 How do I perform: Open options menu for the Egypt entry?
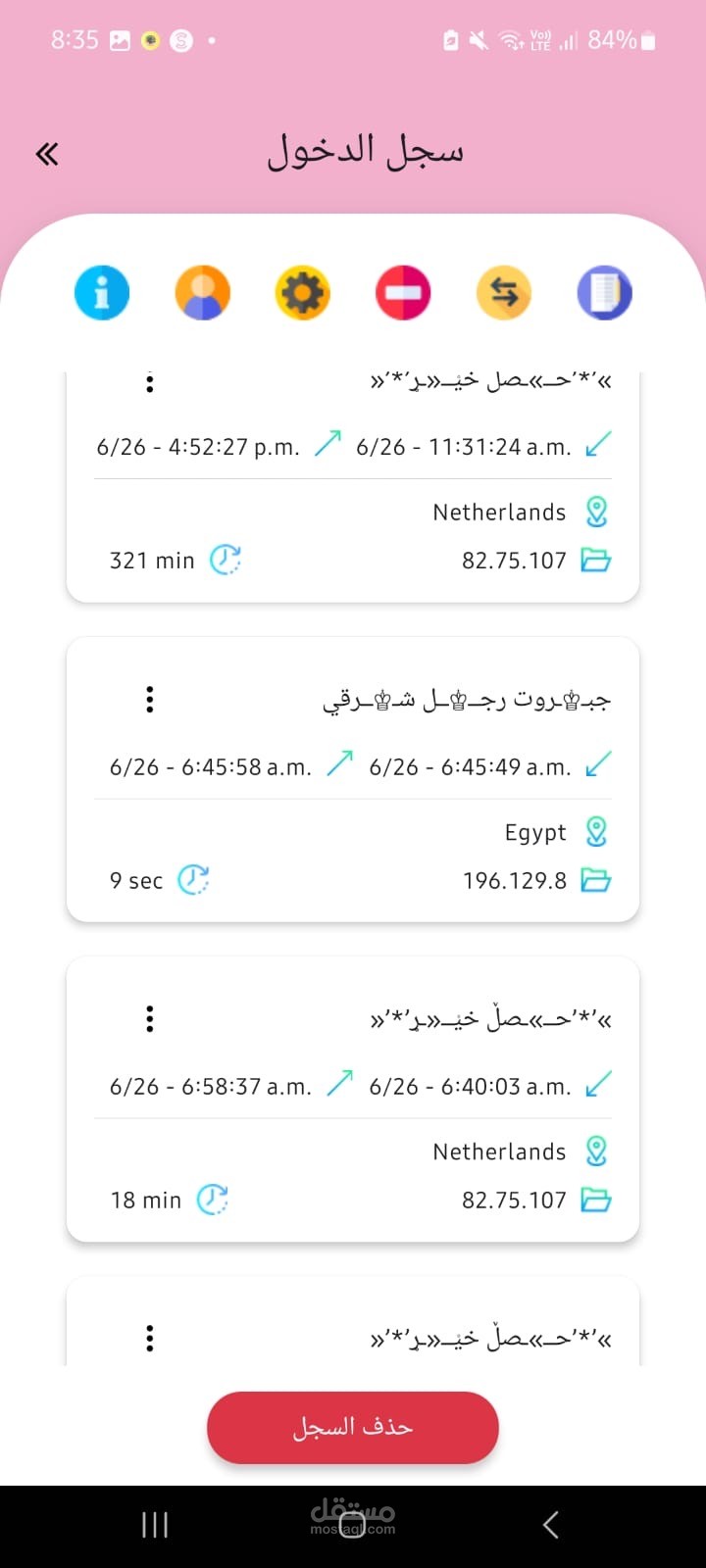coord(149,699)
